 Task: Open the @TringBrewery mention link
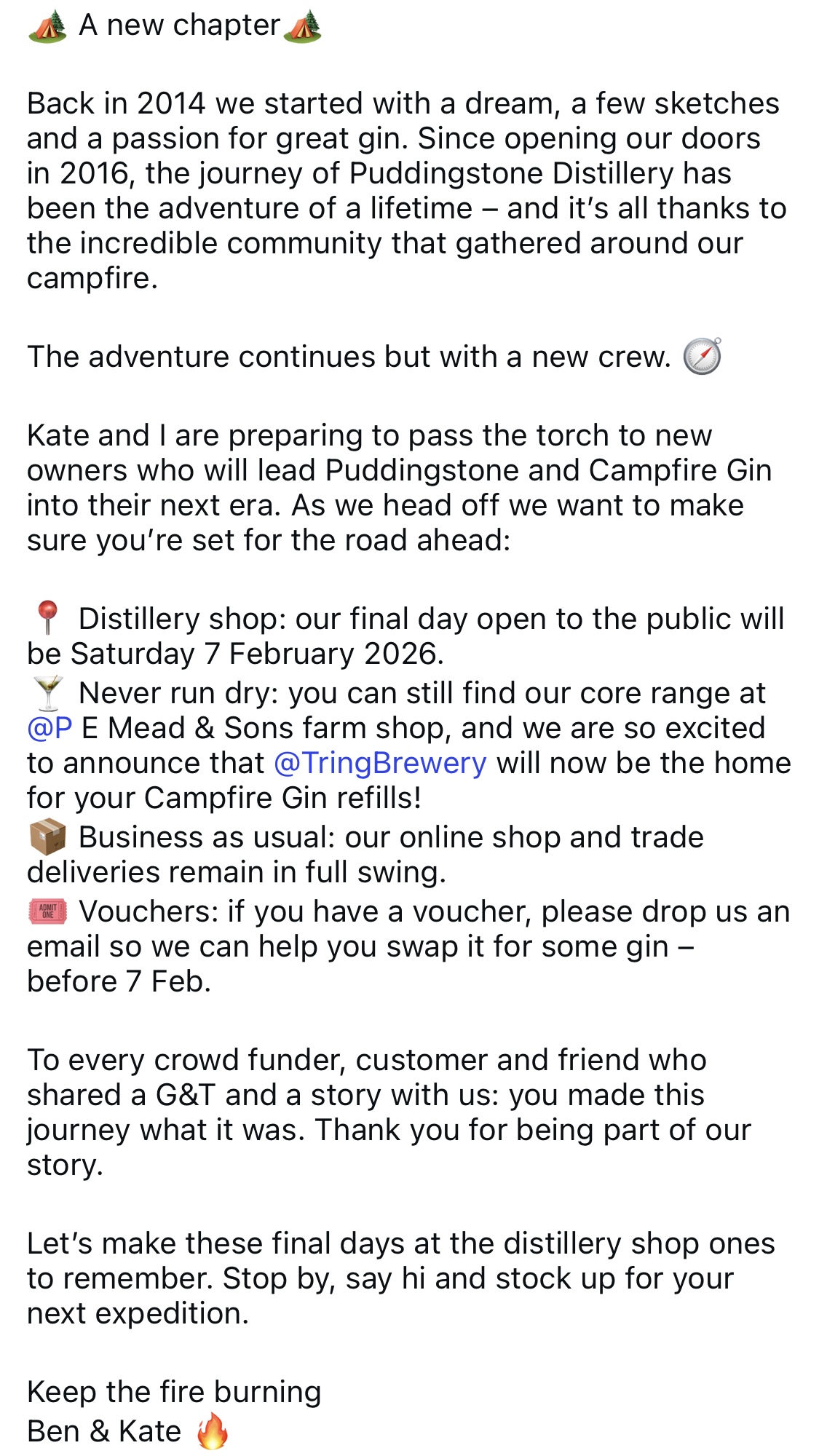click(380, 763)
